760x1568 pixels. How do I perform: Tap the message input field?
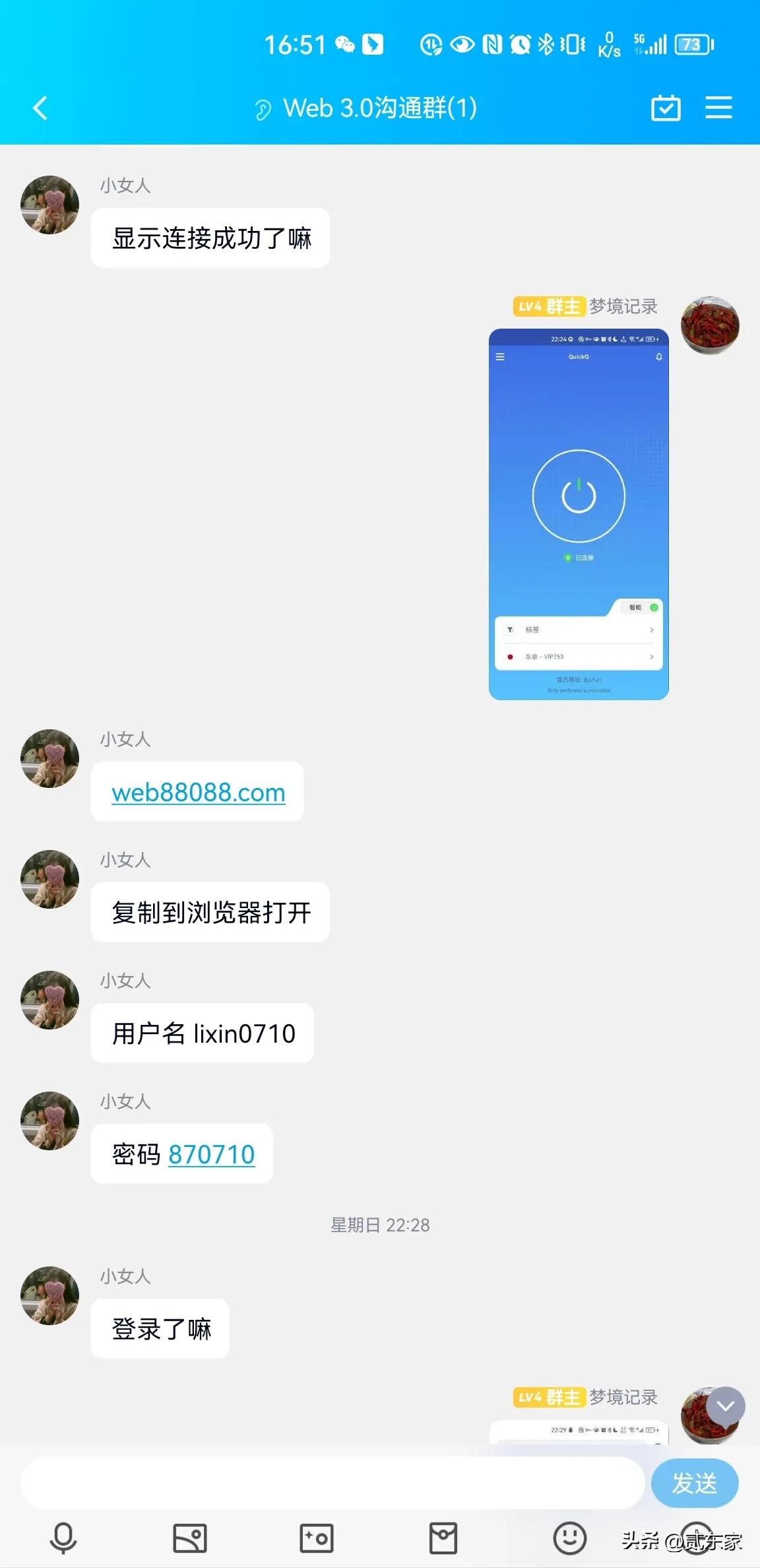pyautogui.click(x=330, y=1482)
